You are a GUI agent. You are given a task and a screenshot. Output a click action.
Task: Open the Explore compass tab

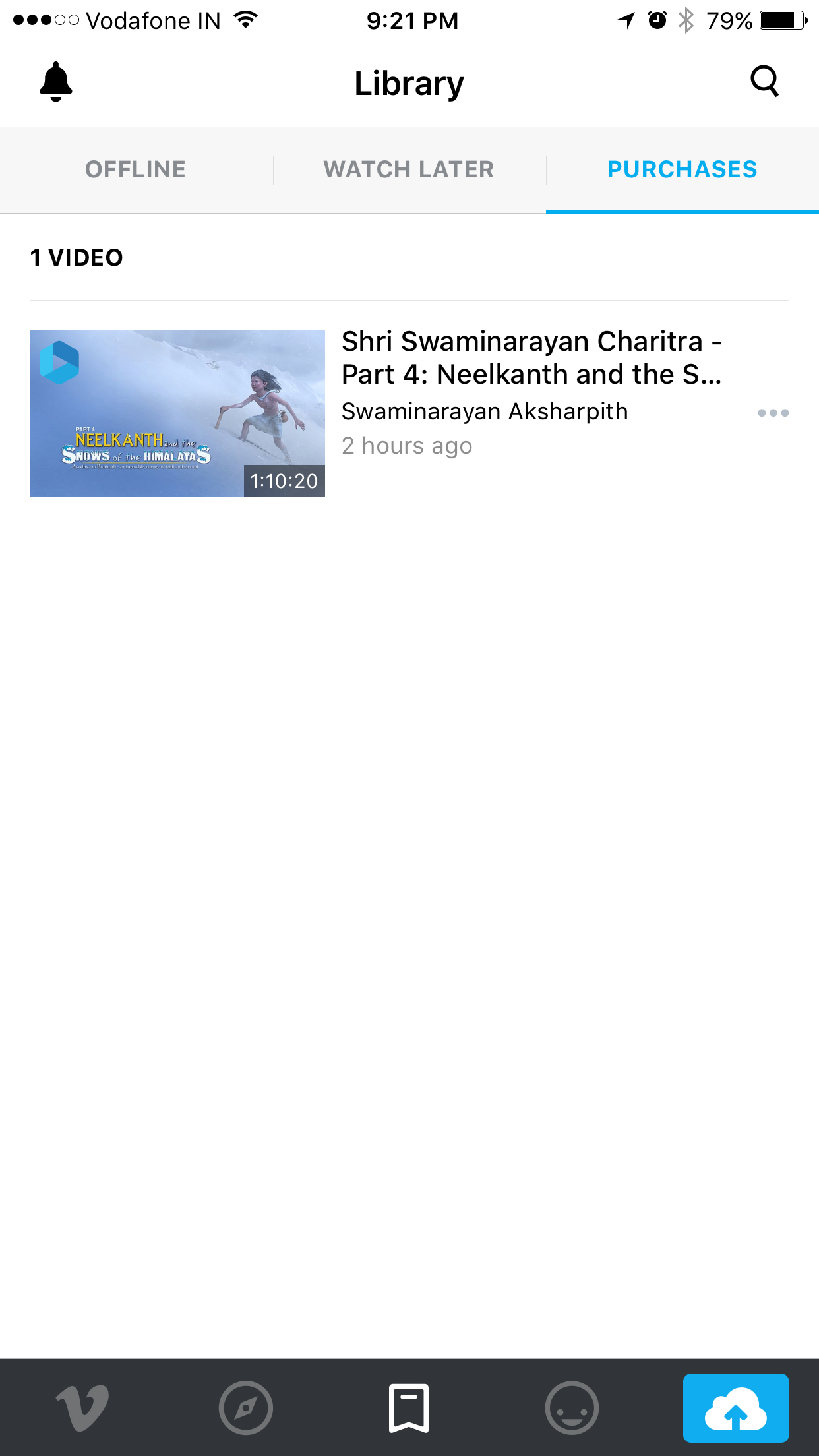click(x=246, y=1407)
